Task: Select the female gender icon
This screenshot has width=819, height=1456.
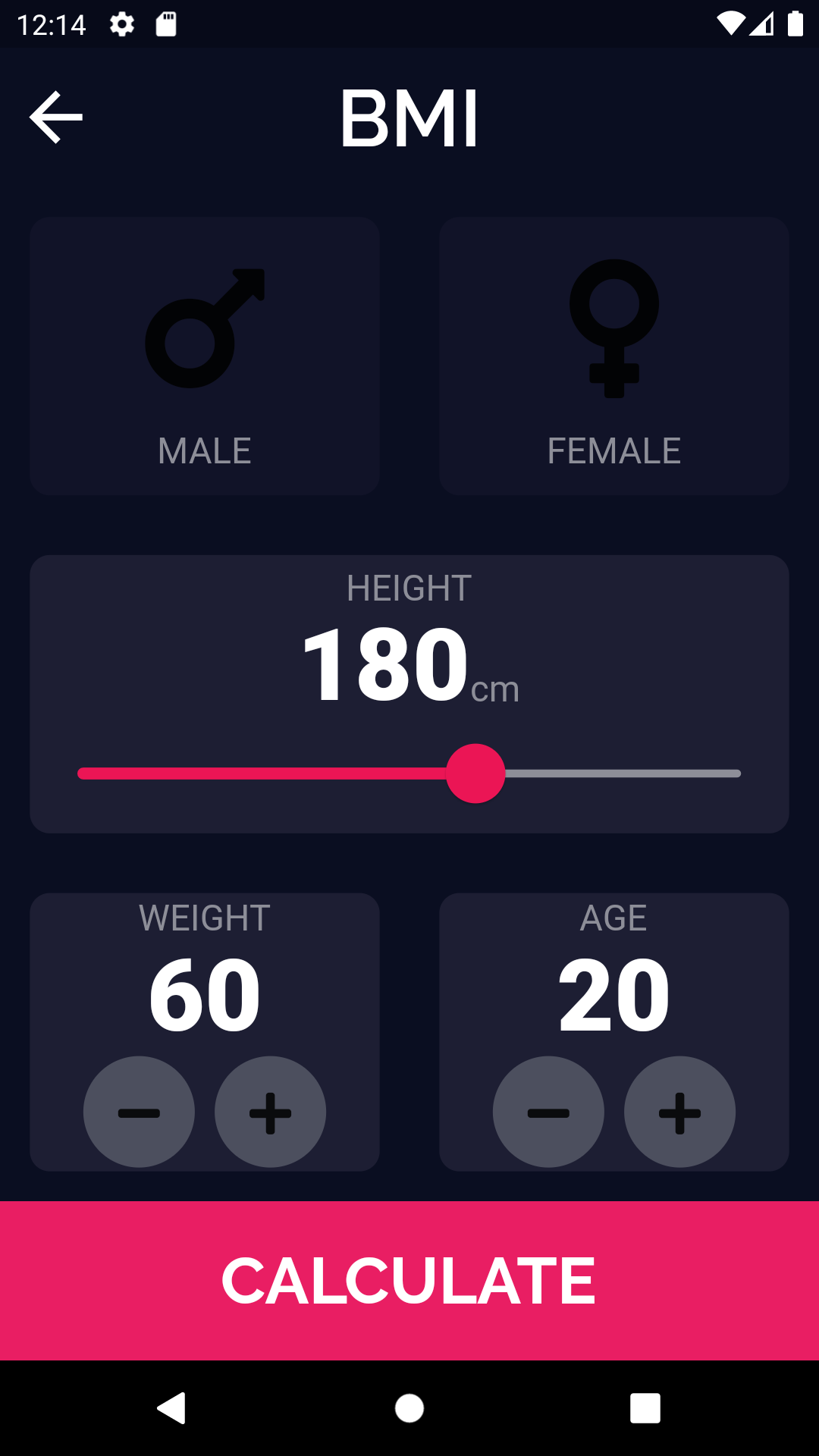Action: pos(614,326)
